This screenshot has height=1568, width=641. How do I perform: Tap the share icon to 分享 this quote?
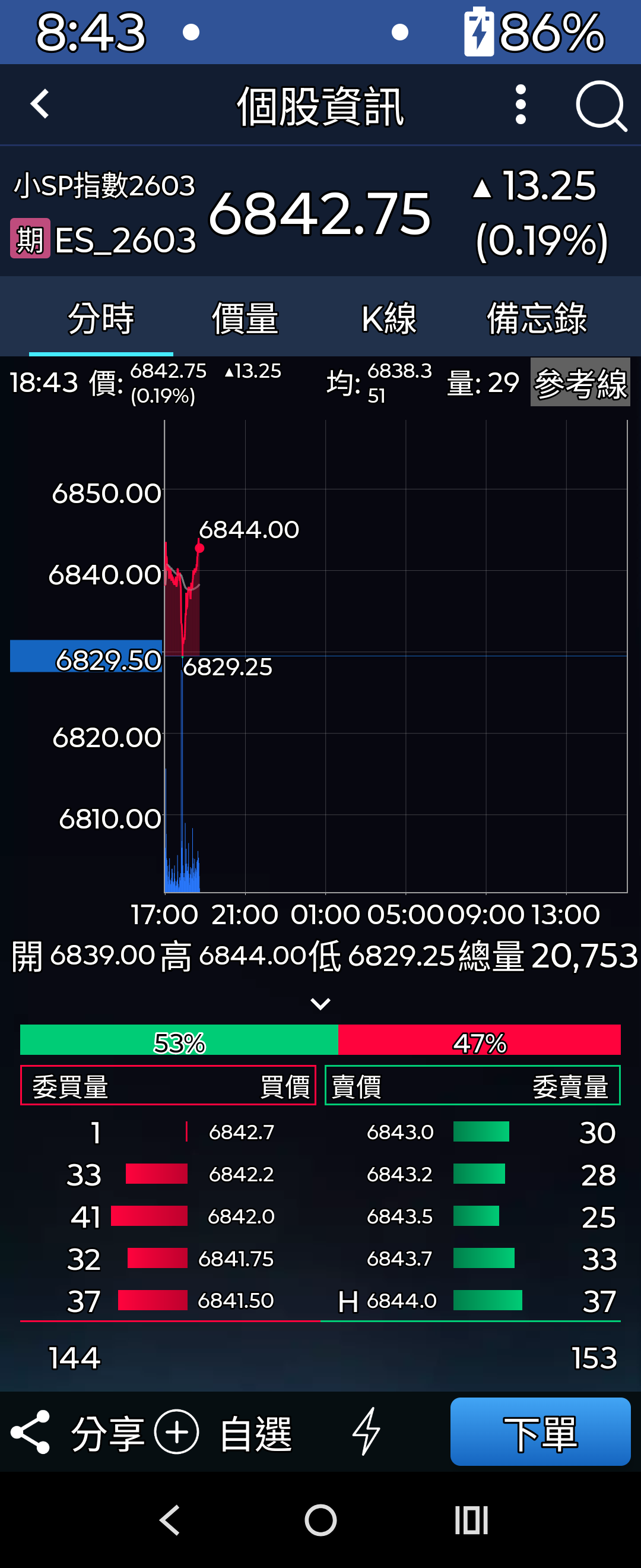(x=31, y=1431)
